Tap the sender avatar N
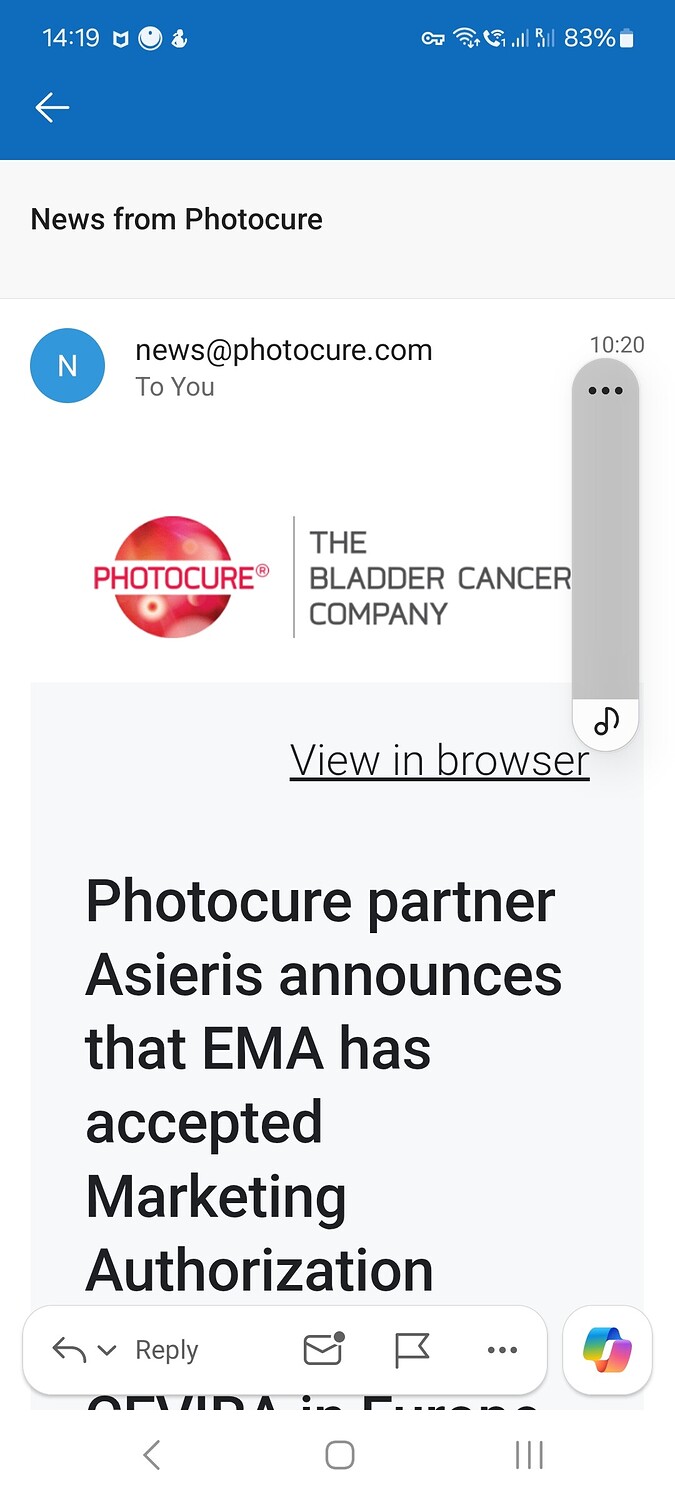 67,366
